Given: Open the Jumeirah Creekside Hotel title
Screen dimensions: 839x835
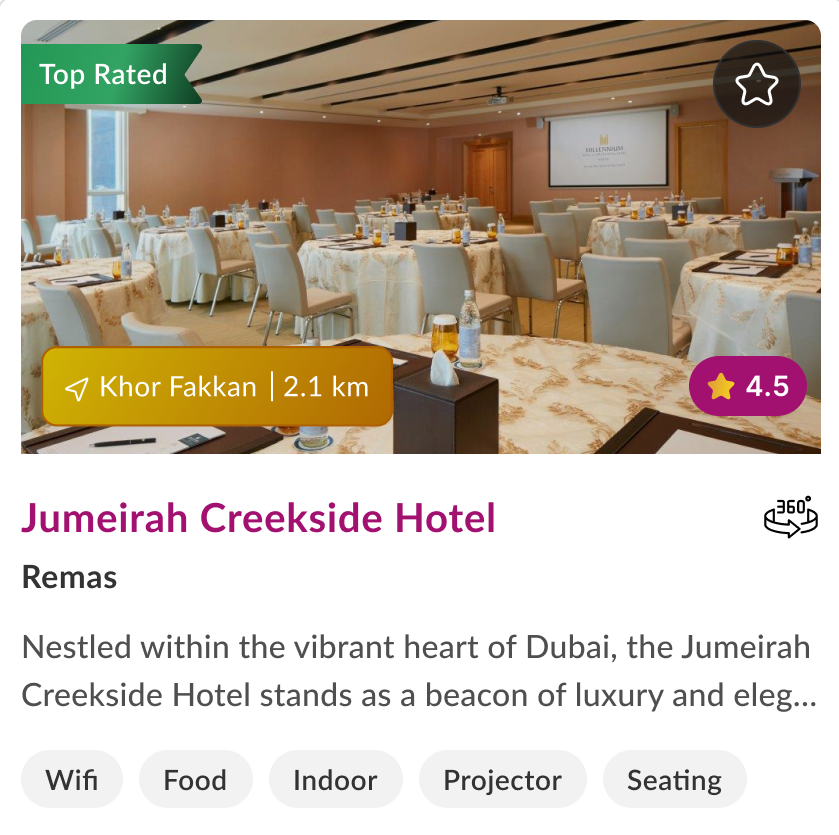Looking at the screenshot, I should point(259,518).
